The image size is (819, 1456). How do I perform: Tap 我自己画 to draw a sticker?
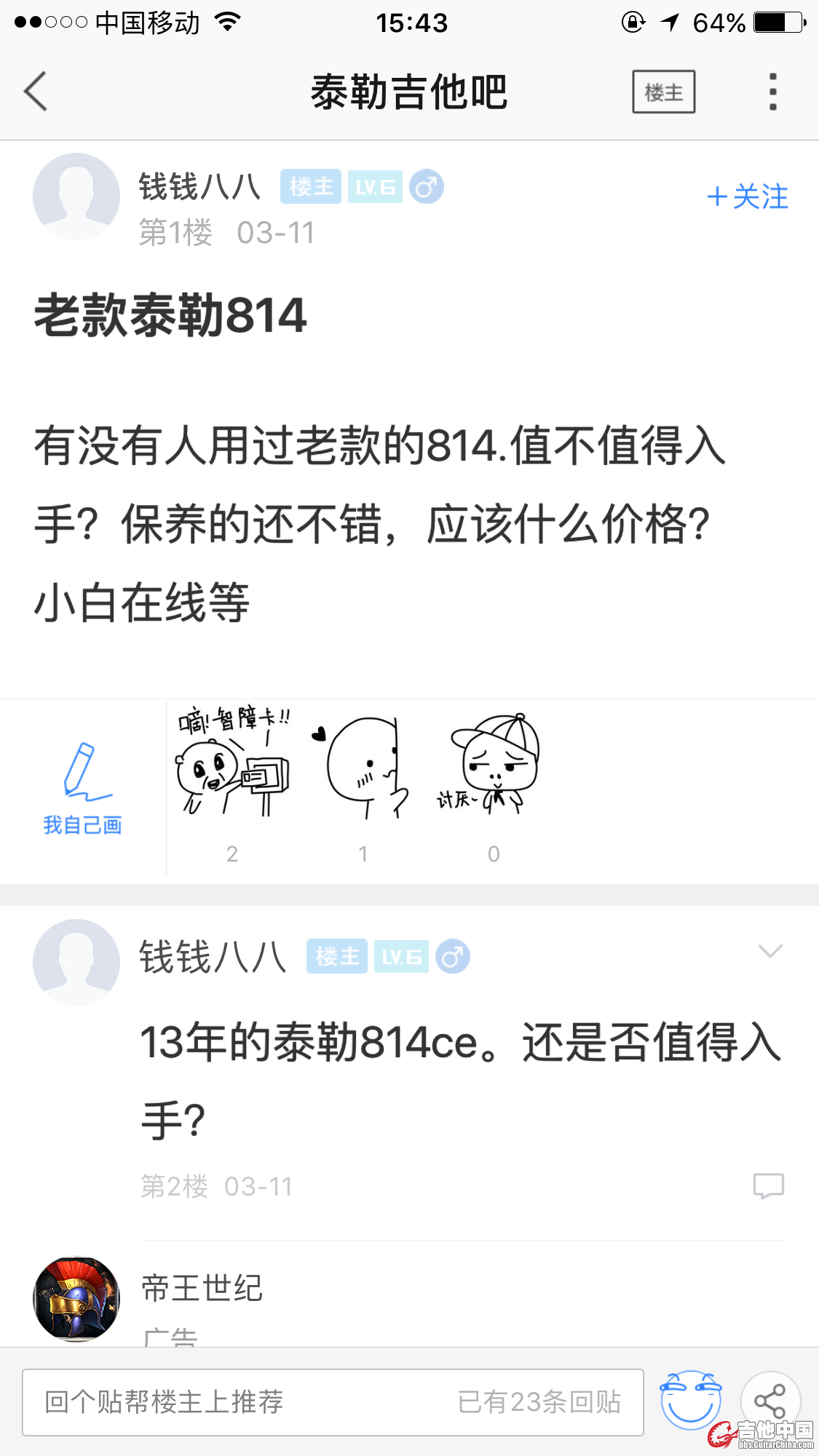click(x=82, y=788)
